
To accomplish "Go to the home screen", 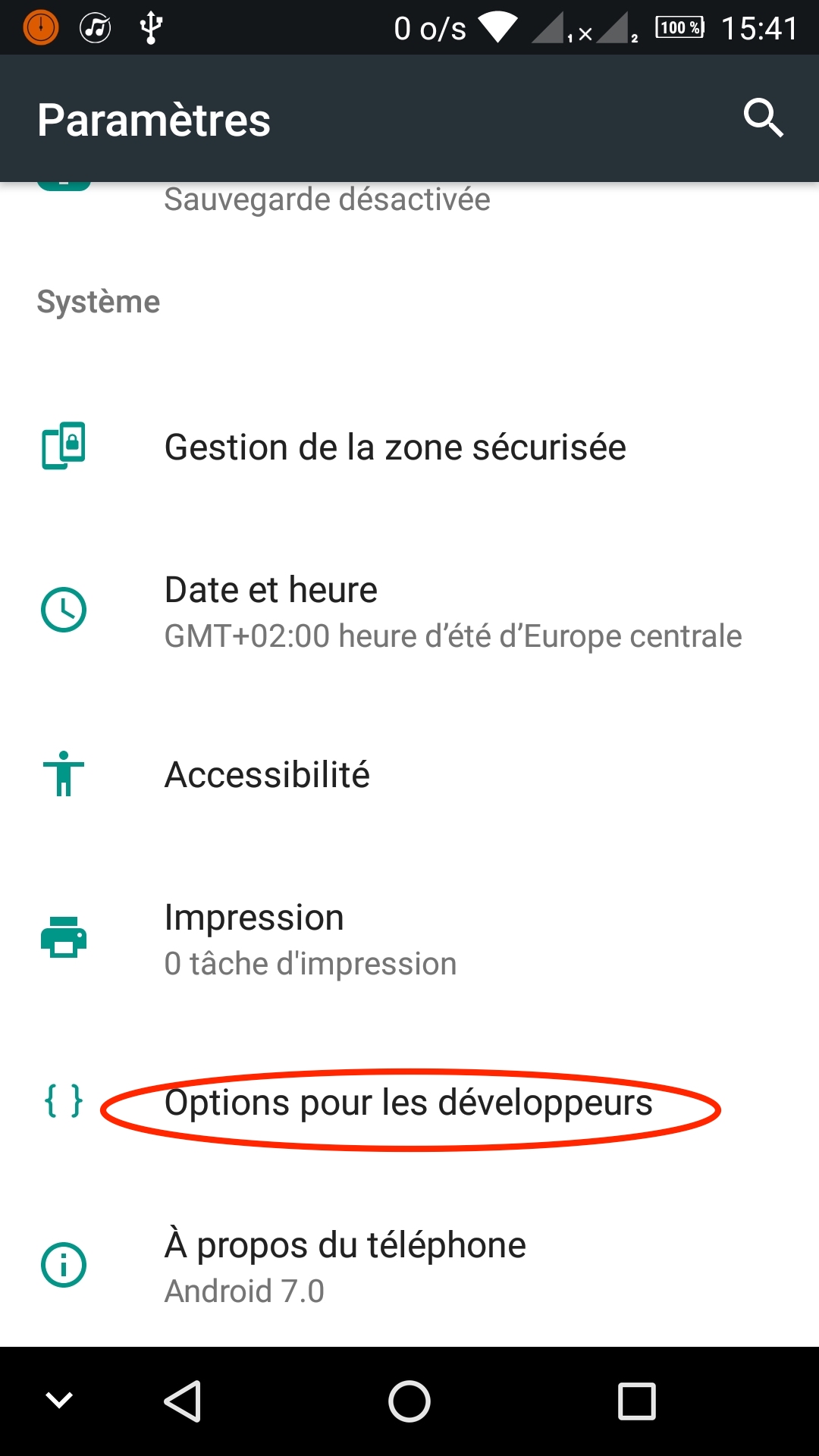I will click(x=409, y=1401).
